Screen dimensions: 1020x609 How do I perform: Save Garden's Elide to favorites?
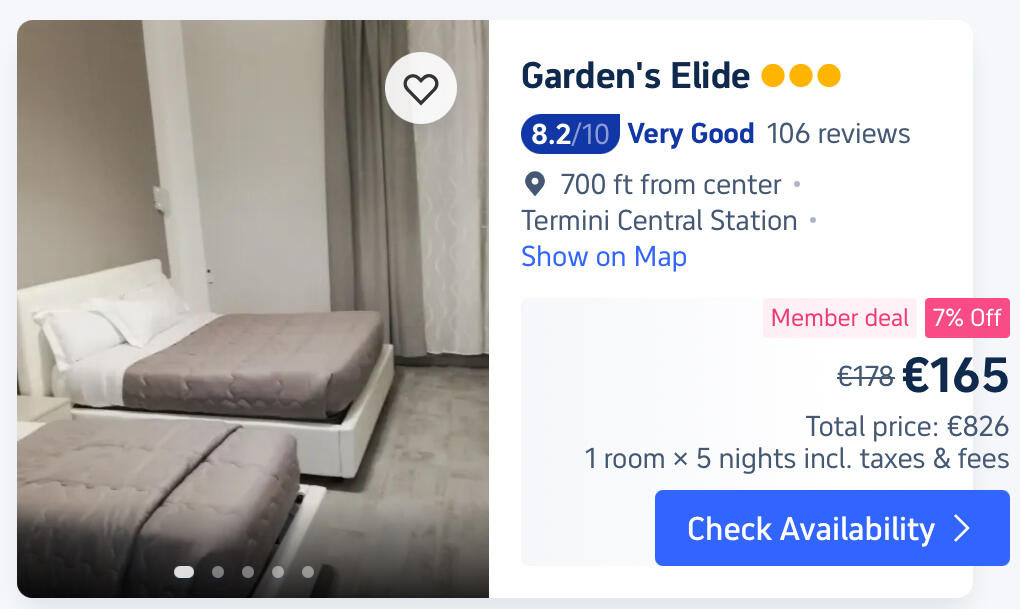pyautogui.click(x=420, y=89)
